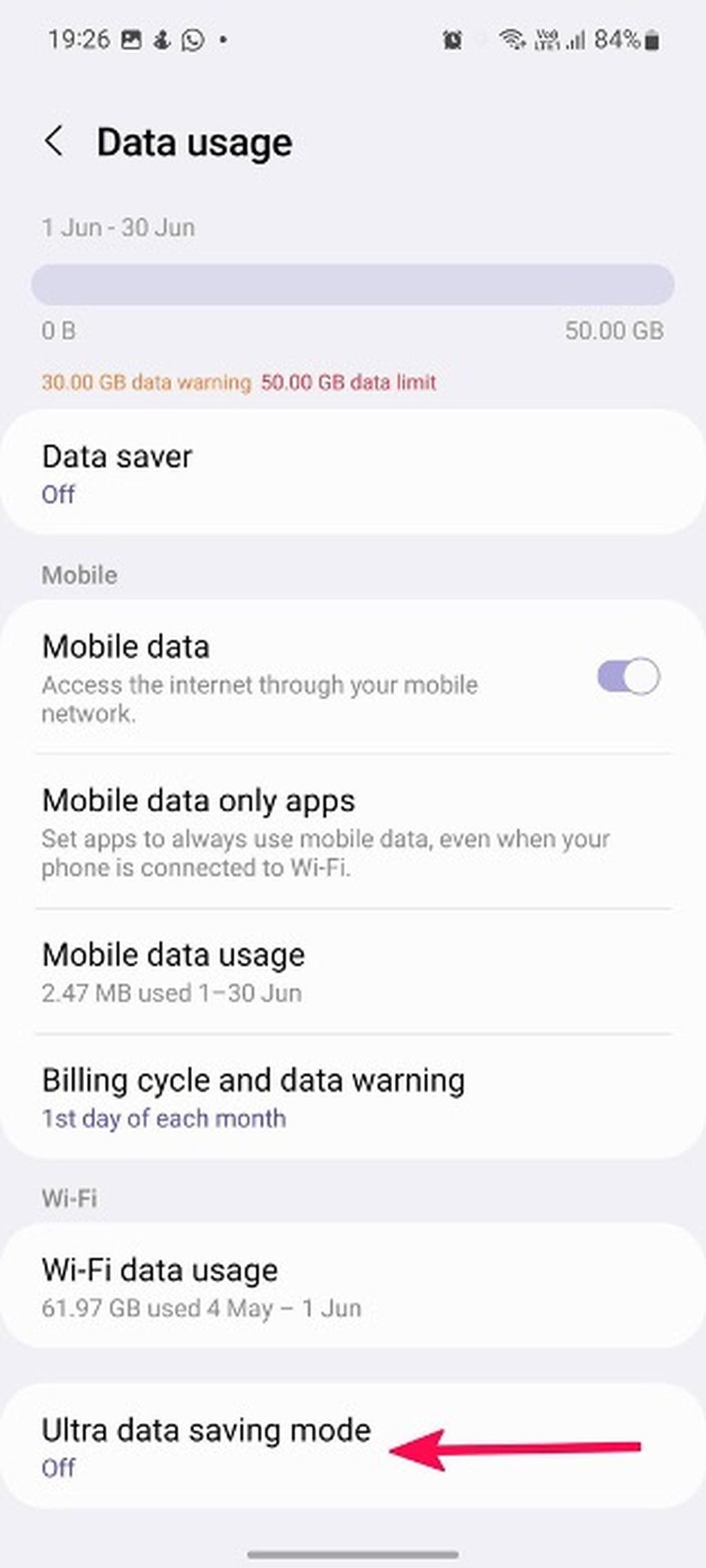
Task: View Mobile data usage details
Action: (352, 972)
